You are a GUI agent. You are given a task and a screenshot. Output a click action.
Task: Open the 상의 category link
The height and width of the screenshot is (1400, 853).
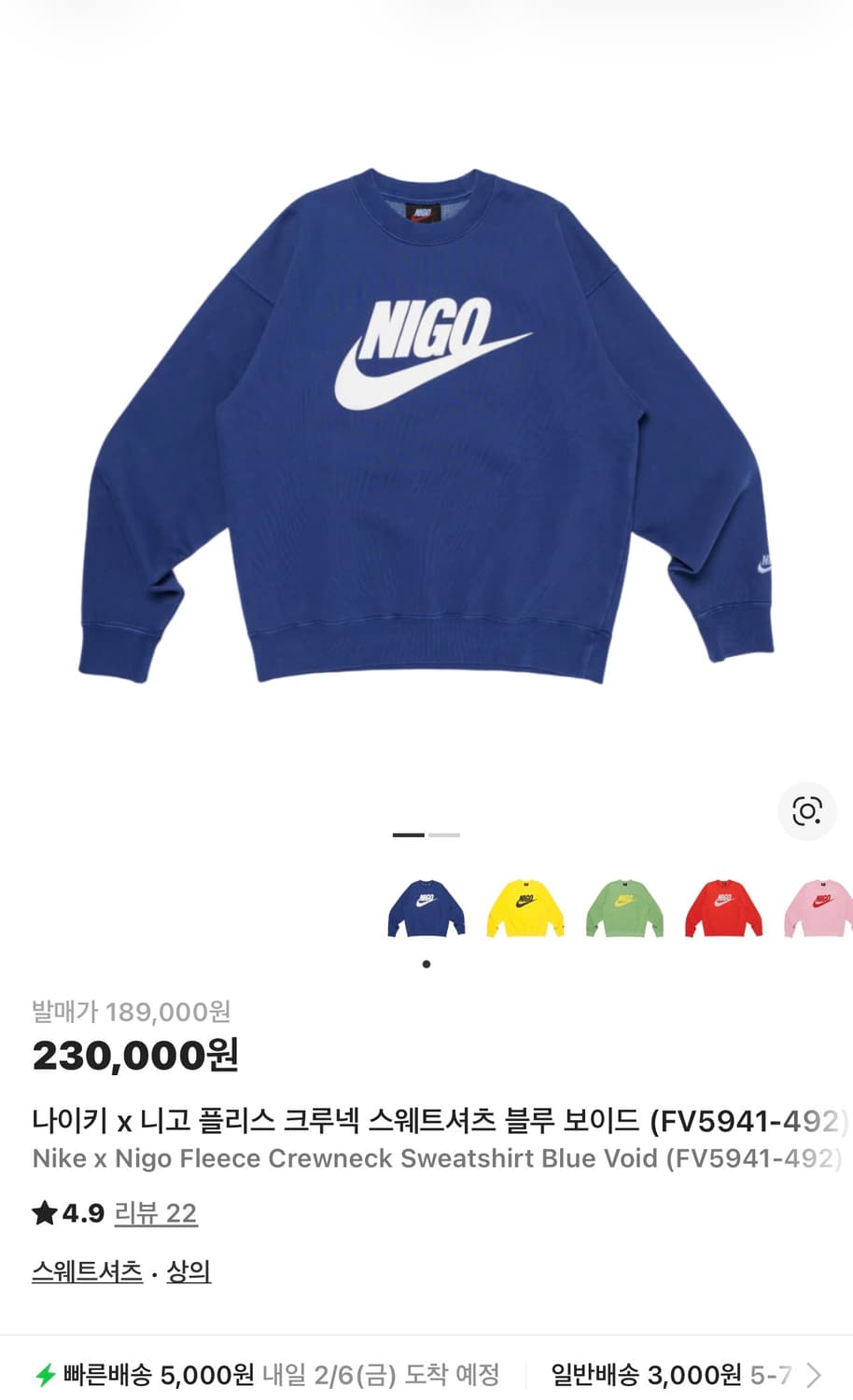(189, 1270)
